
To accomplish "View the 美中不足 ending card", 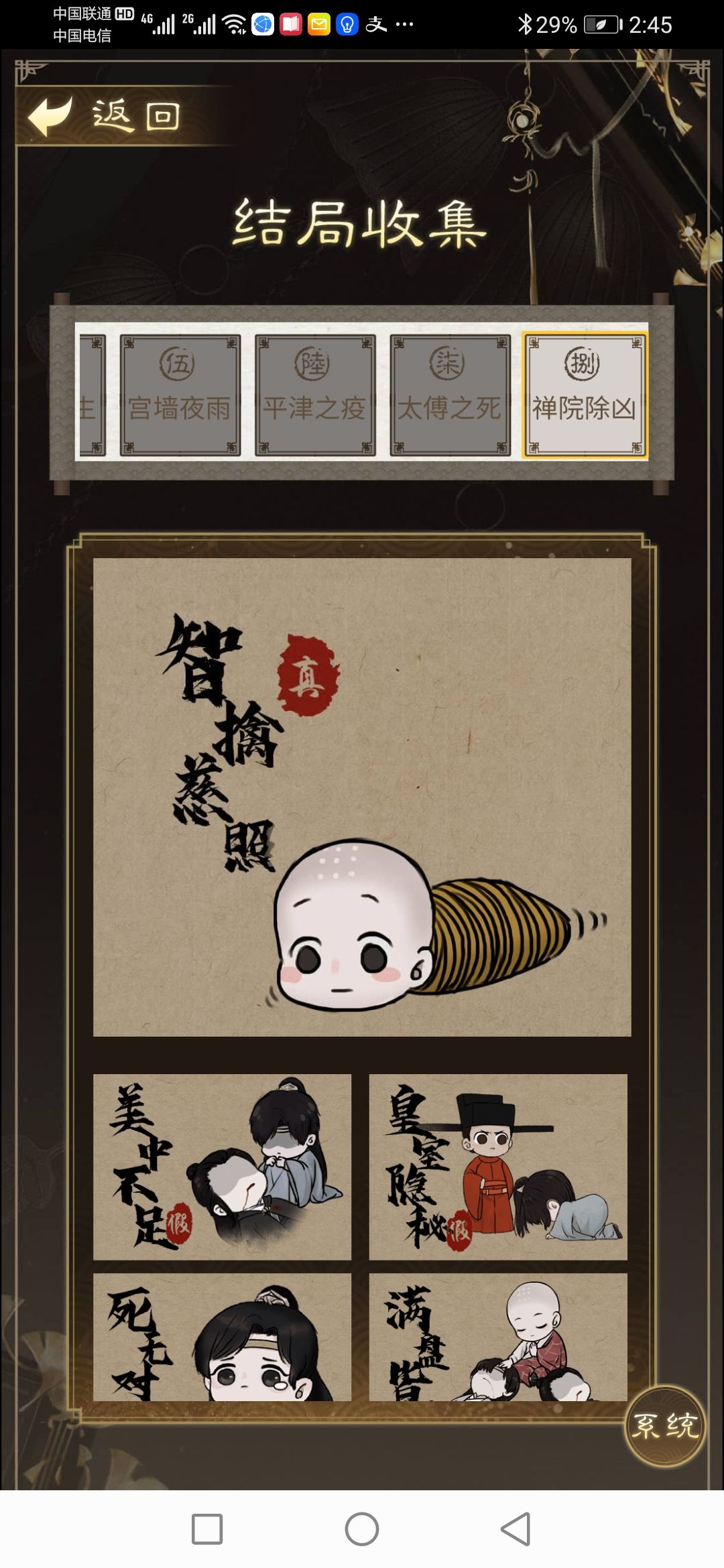I will 222,1167.
